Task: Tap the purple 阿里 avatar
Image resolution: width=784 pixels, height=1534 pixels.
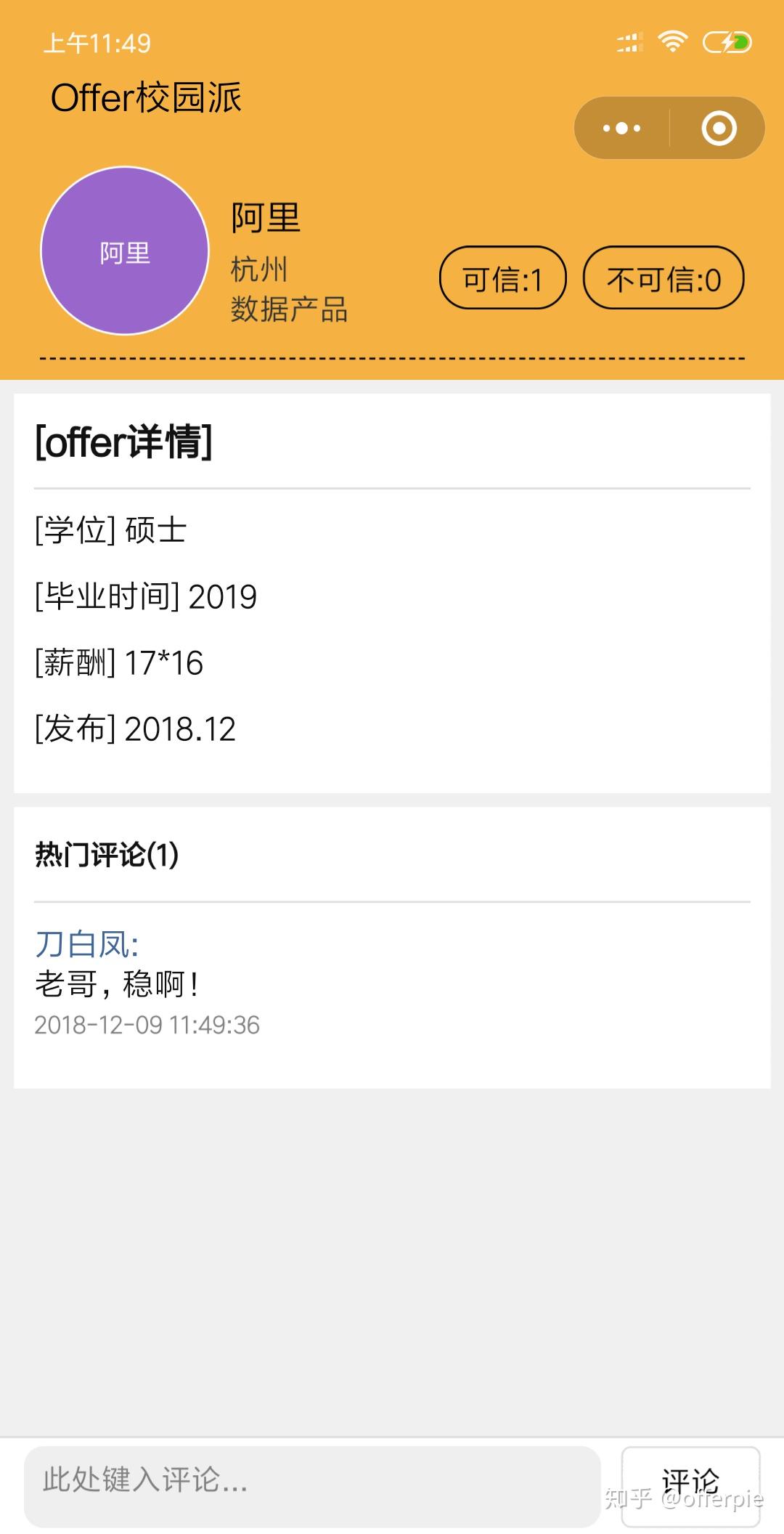Action: [124, 251]
